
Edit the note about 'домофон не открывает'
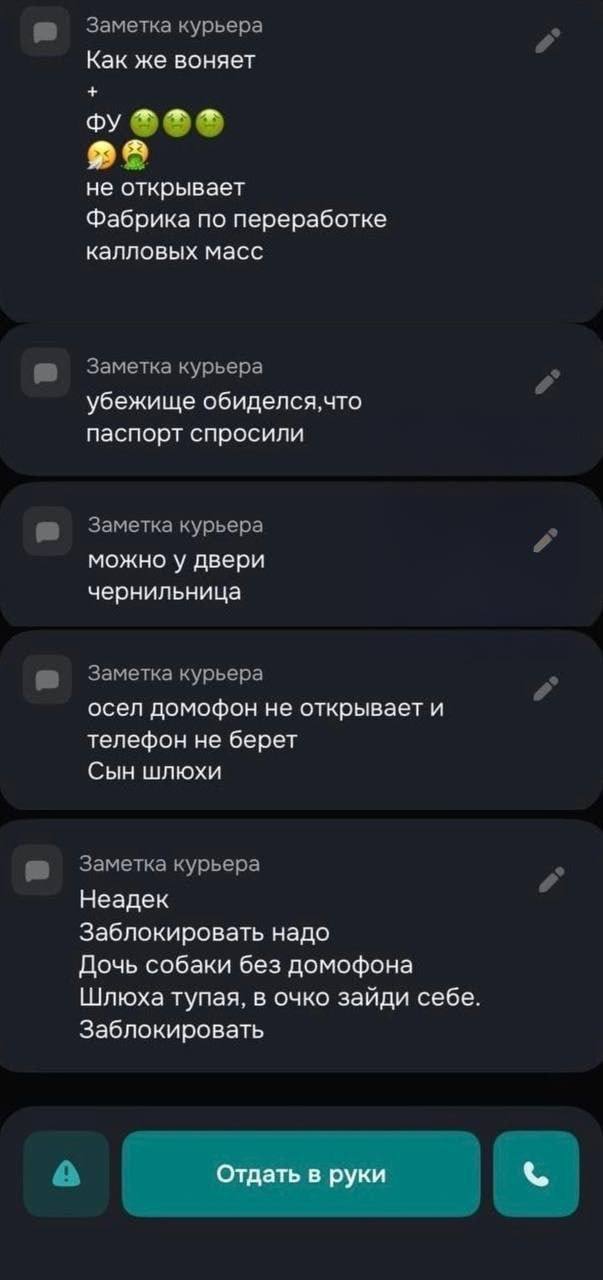tap(547, 687)
